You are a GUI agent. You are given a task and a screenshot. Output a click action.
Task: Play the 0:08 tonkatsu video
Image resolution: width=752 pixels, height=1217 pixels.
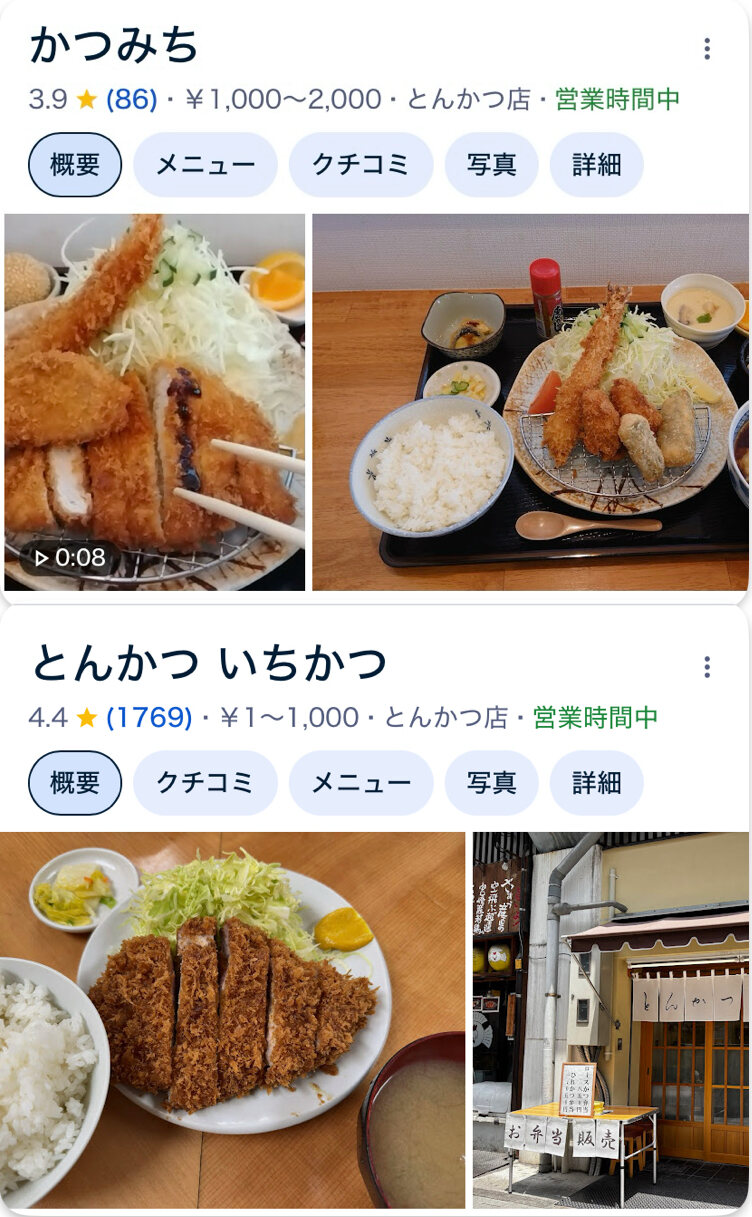tap(155, 402)
